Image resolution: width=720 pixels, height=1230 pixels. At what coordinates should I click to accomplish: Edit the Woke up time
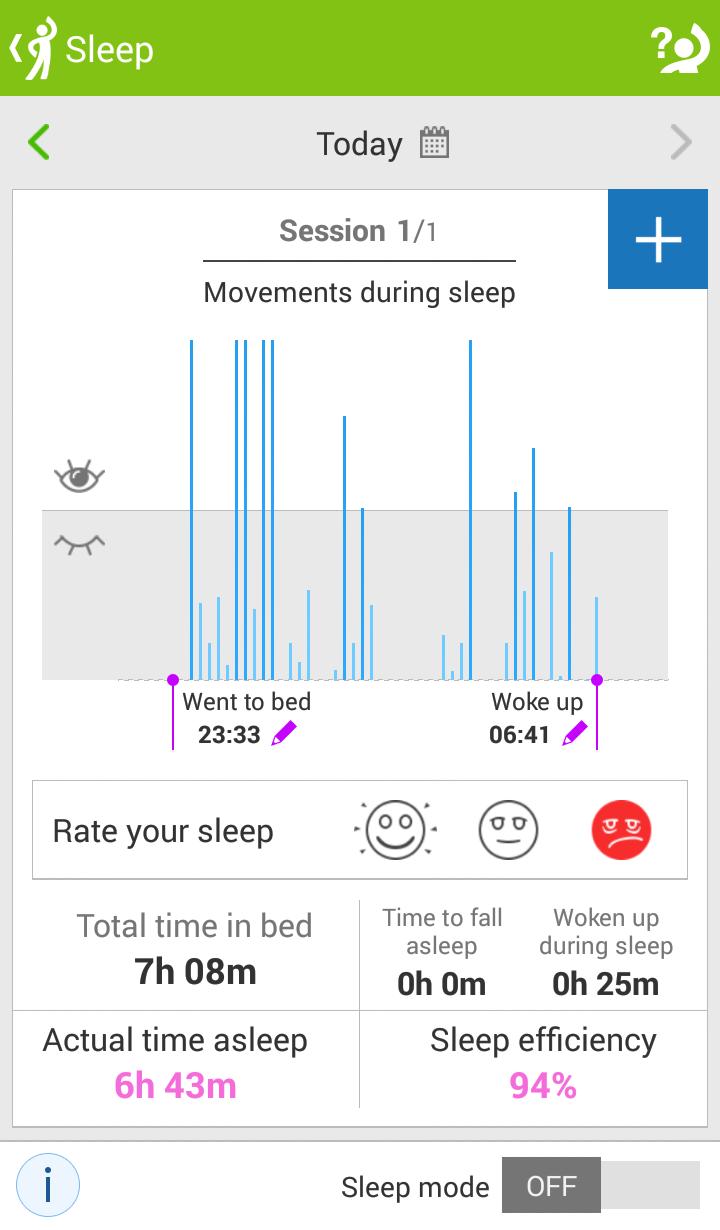pos(575,734)
